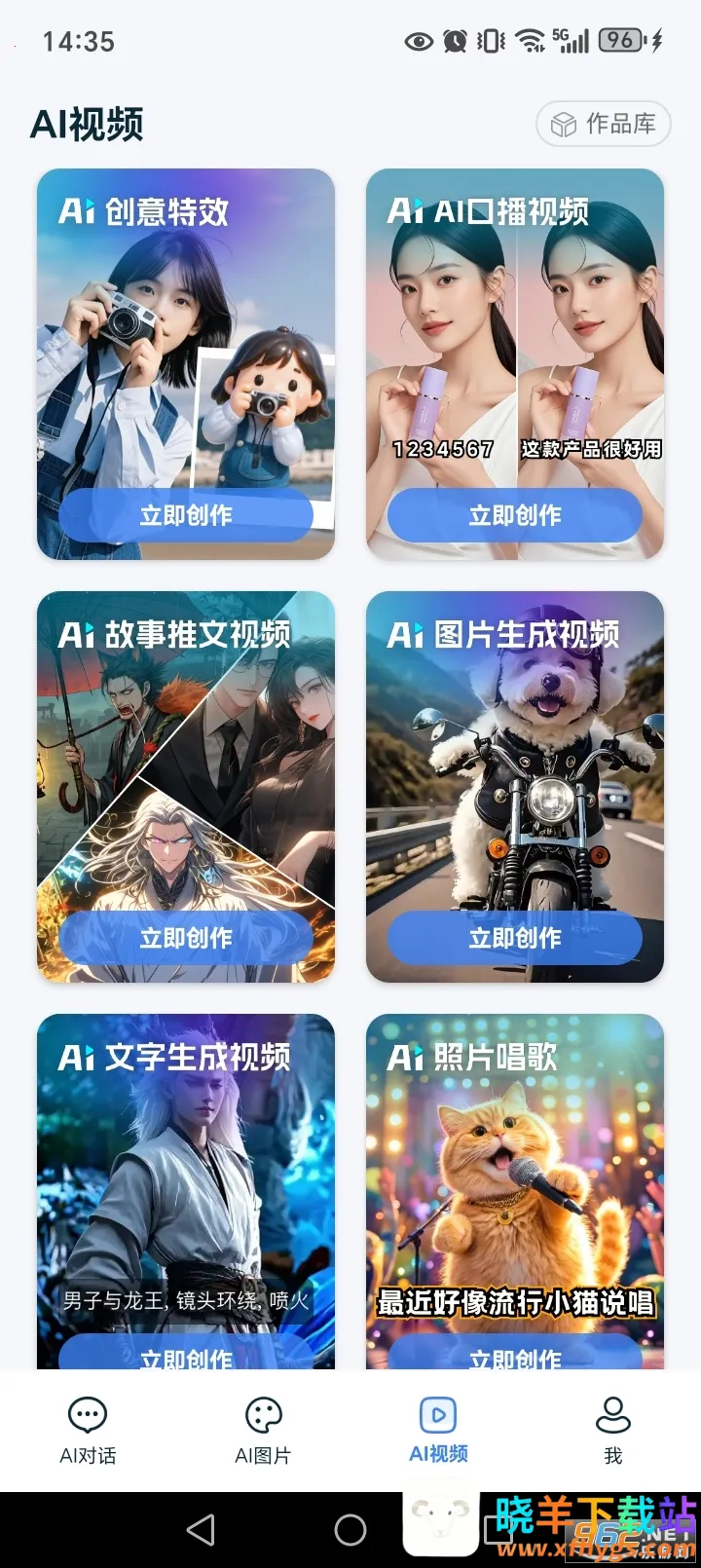Viewport: 701px width, 1568px height.
Task: Tap 立即创作 on the 创意特效 card
Action: tap(186, 515)
